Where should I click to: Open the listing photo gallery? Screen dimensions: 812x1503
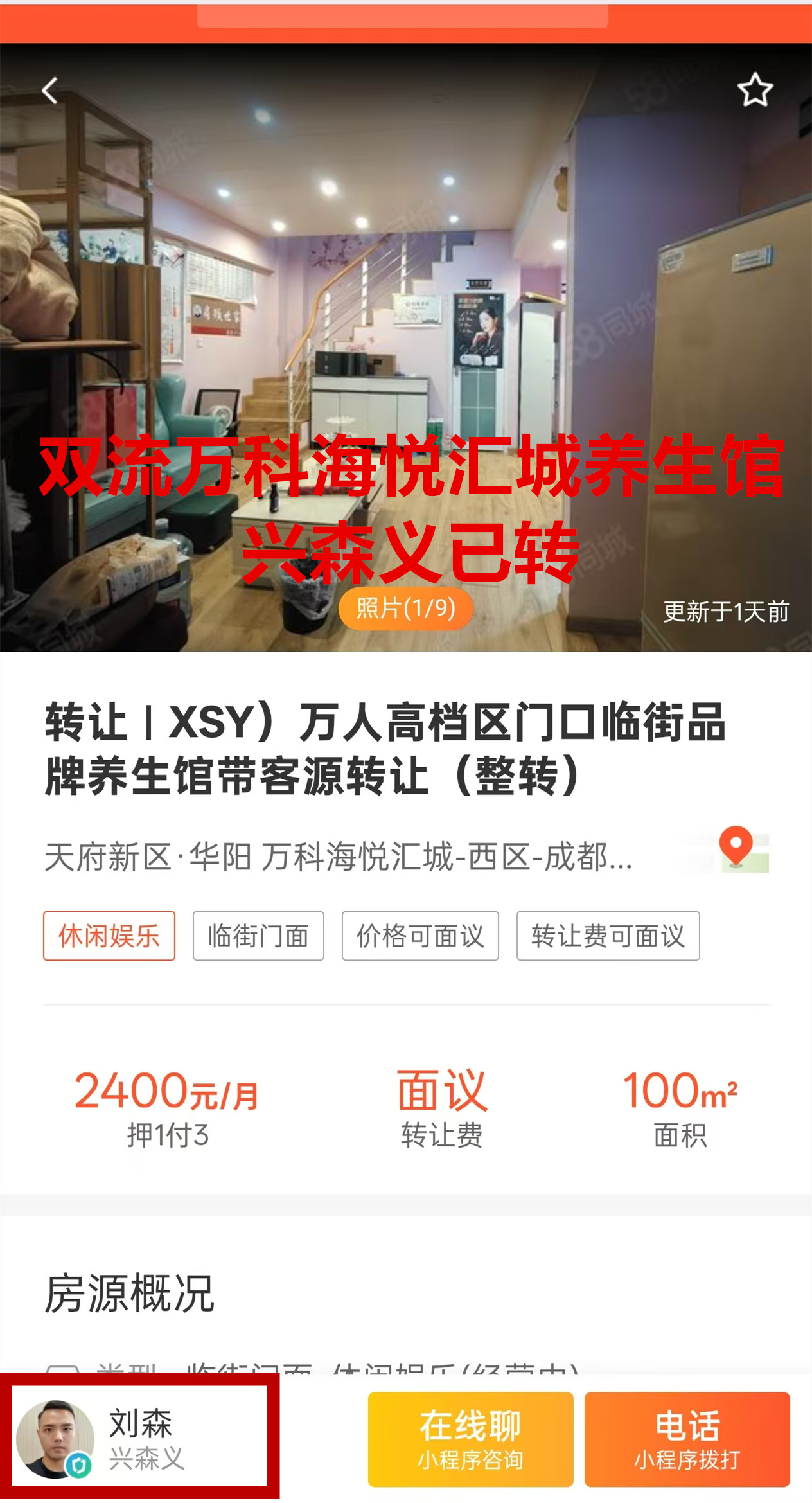click(405, 608)
